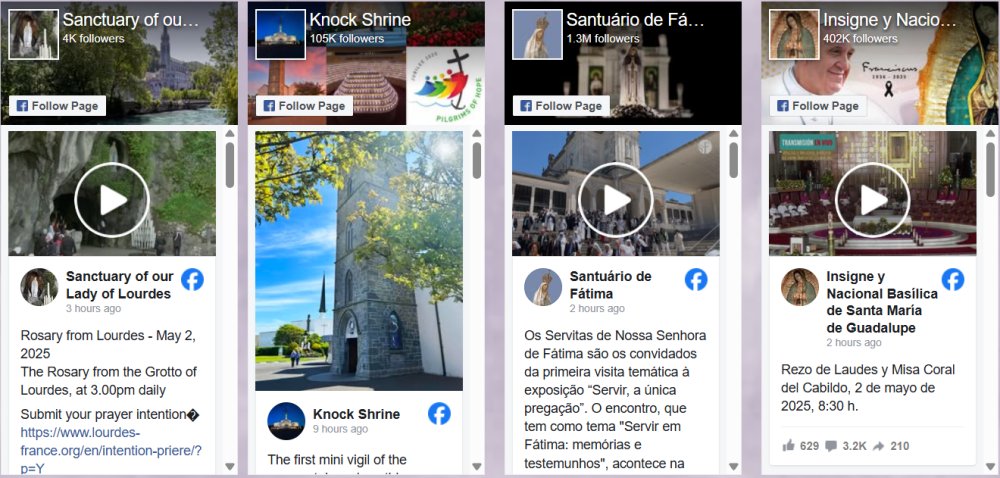Follow the Knock Shrine page
Image resolution: width=1000 pixels, height=478 pixels.
[x=303, y=106]
